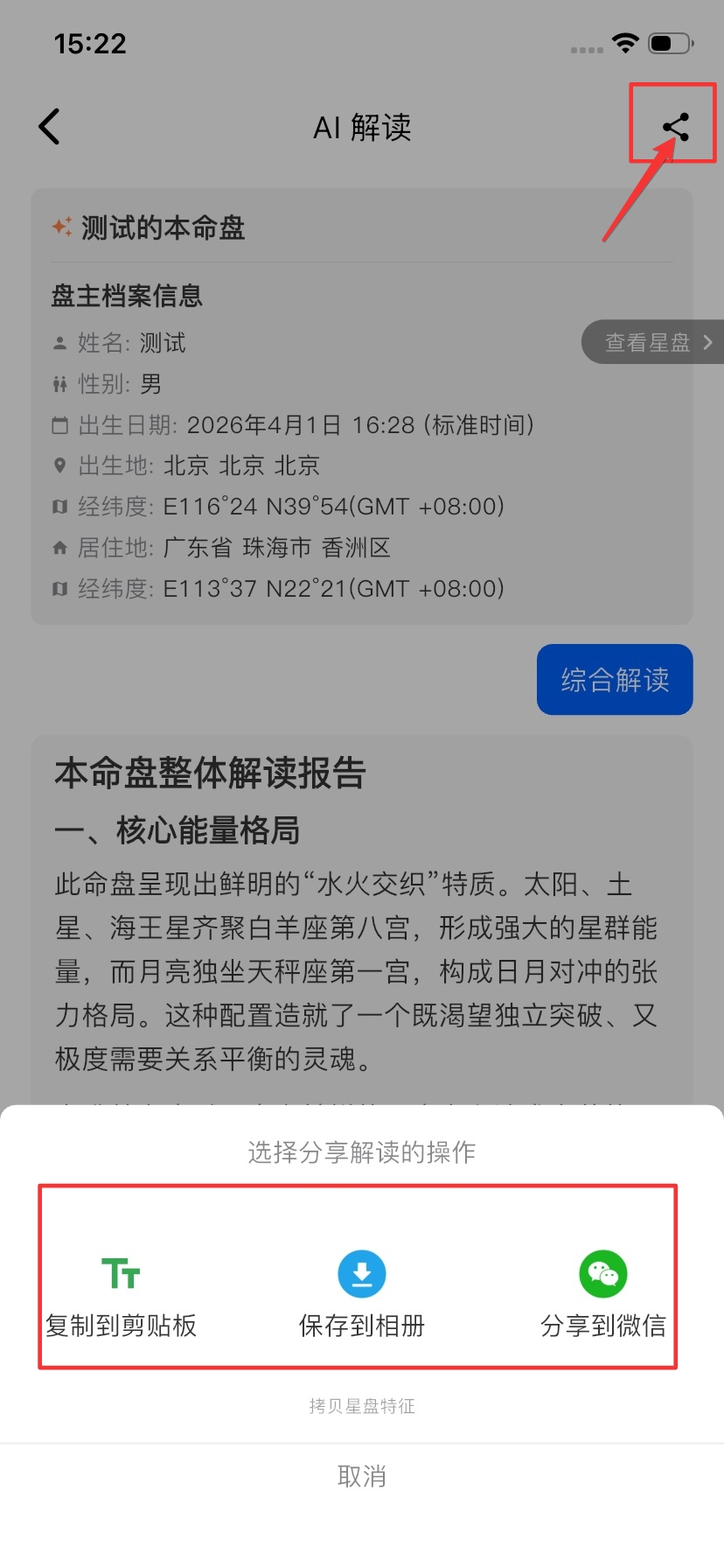
Task: Select the gender icon next to 性别
Action: click(59, 383)
